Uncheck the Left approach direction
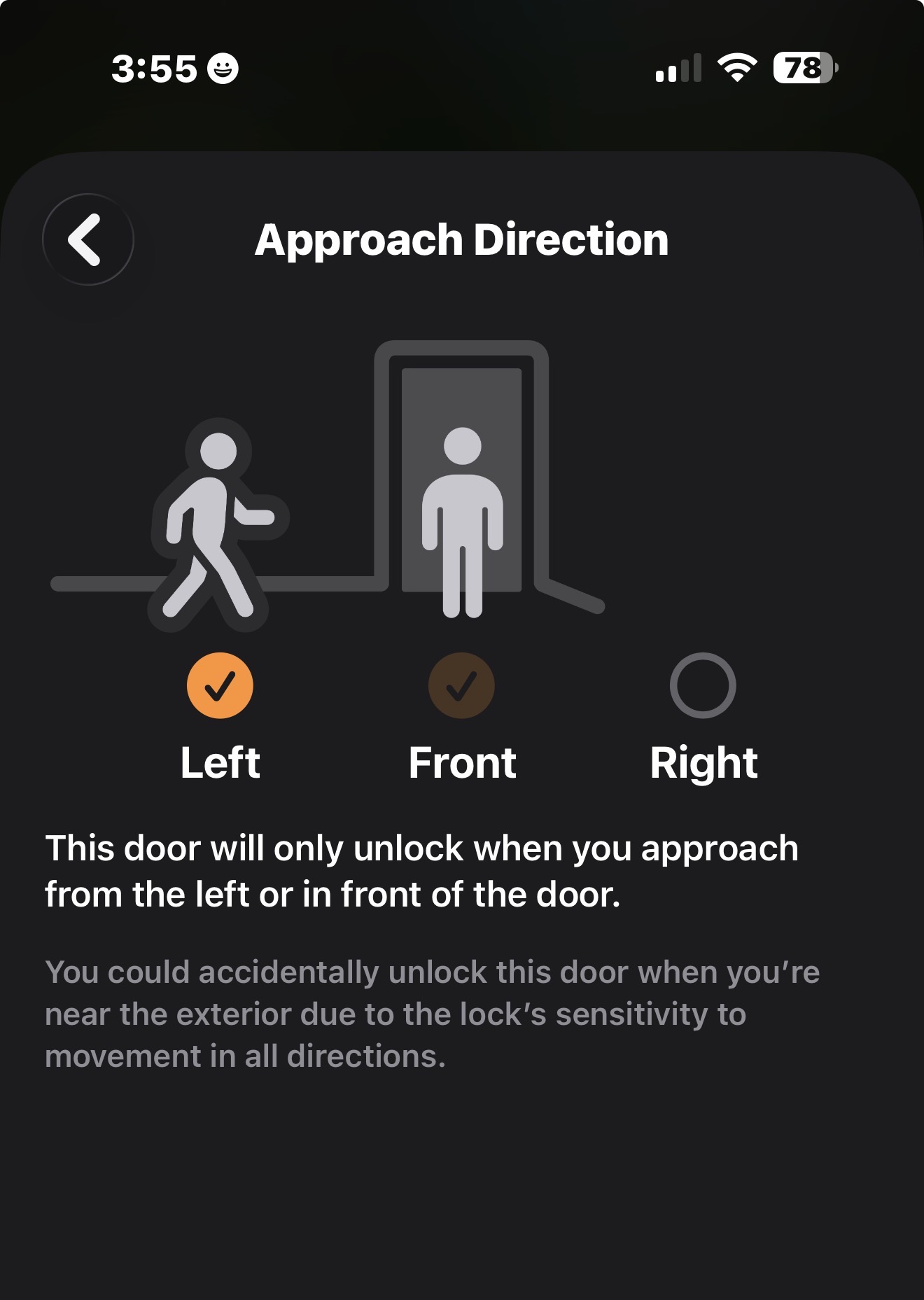This screenshot has width=924, height=1300. (x=220, y=685)
